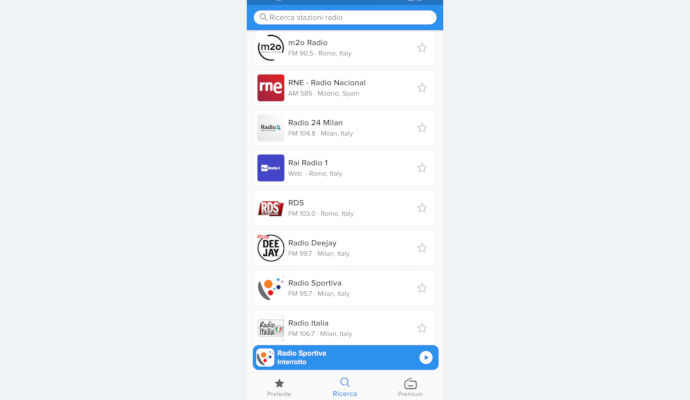Mark Rai Radio 1 as favorite
690x400 pixels.
[422, 168]
